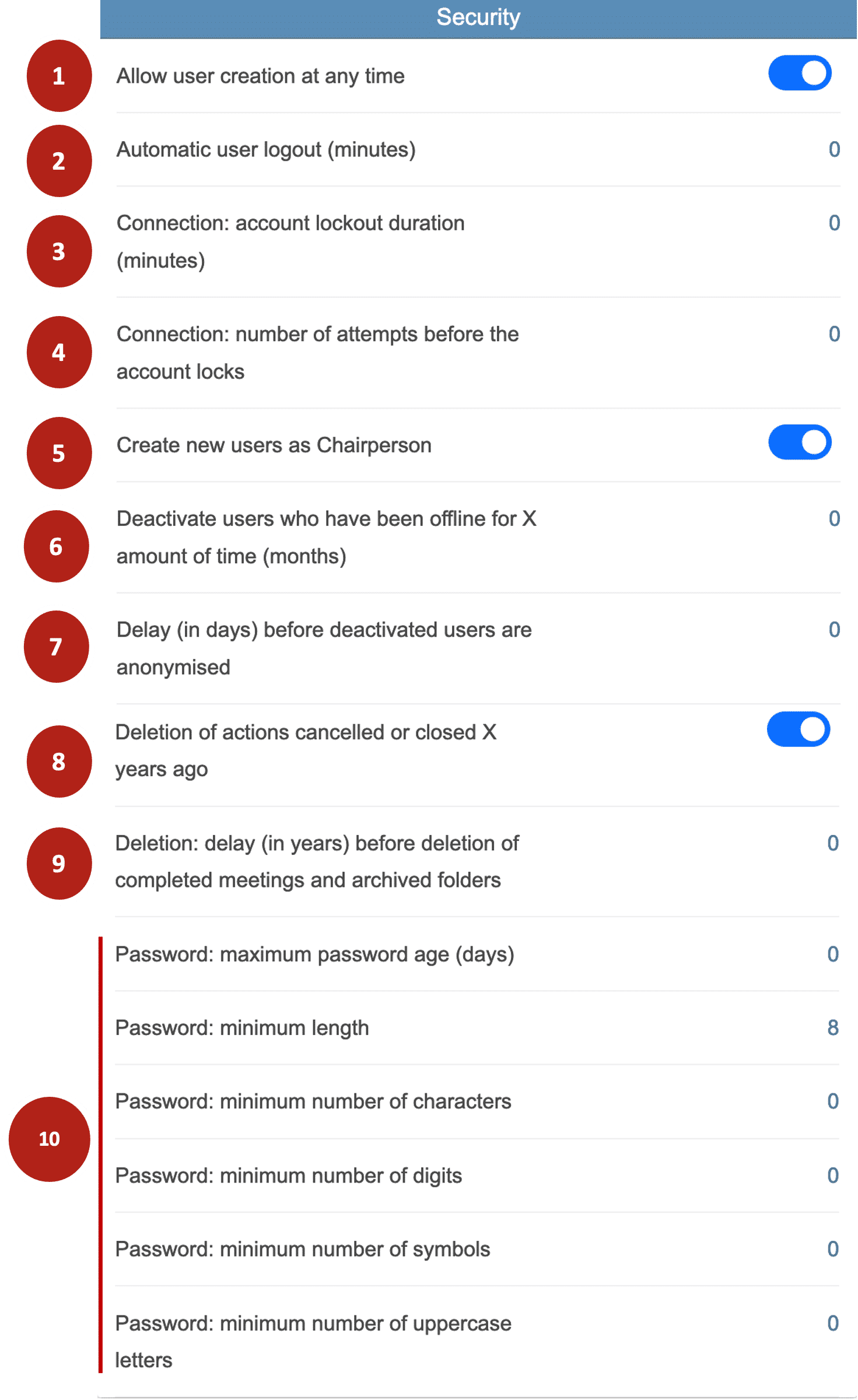The height and width of the screenshot is (1400, 858).
Task: Edit the Automatic user logout minutes value
Action: tap(834, 150)
